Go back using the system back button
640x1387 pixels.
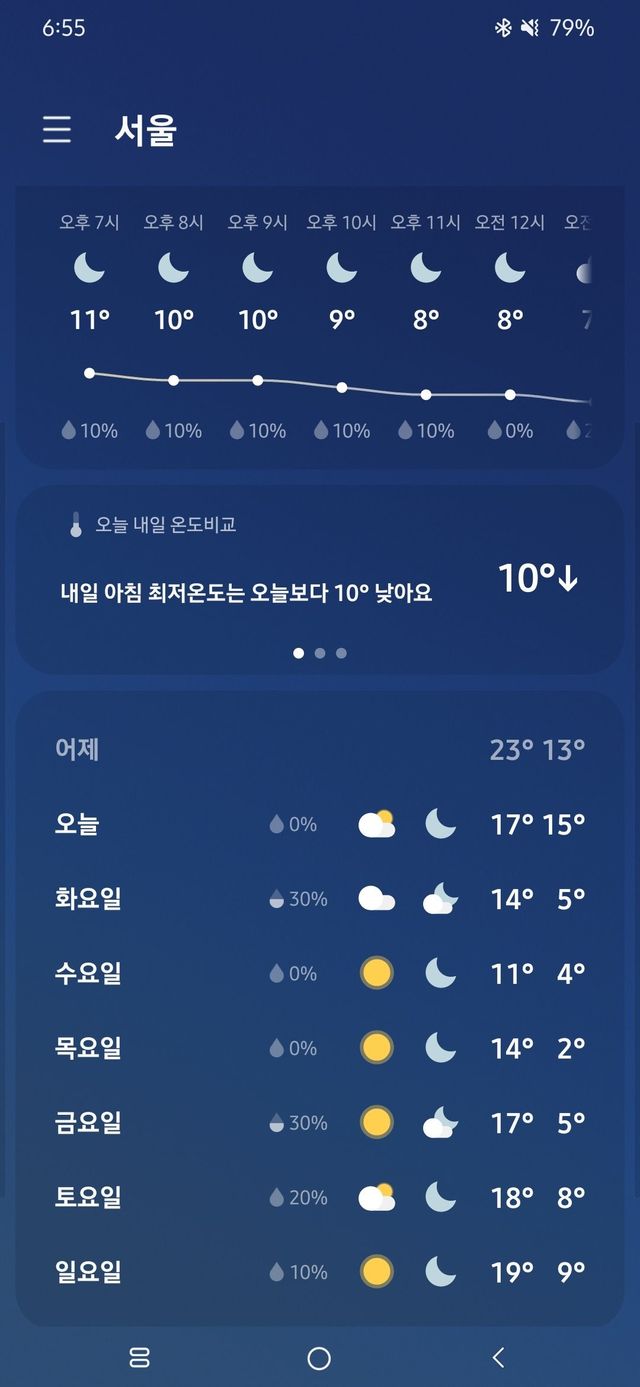pyautogui.click(x=498, y=1357)
